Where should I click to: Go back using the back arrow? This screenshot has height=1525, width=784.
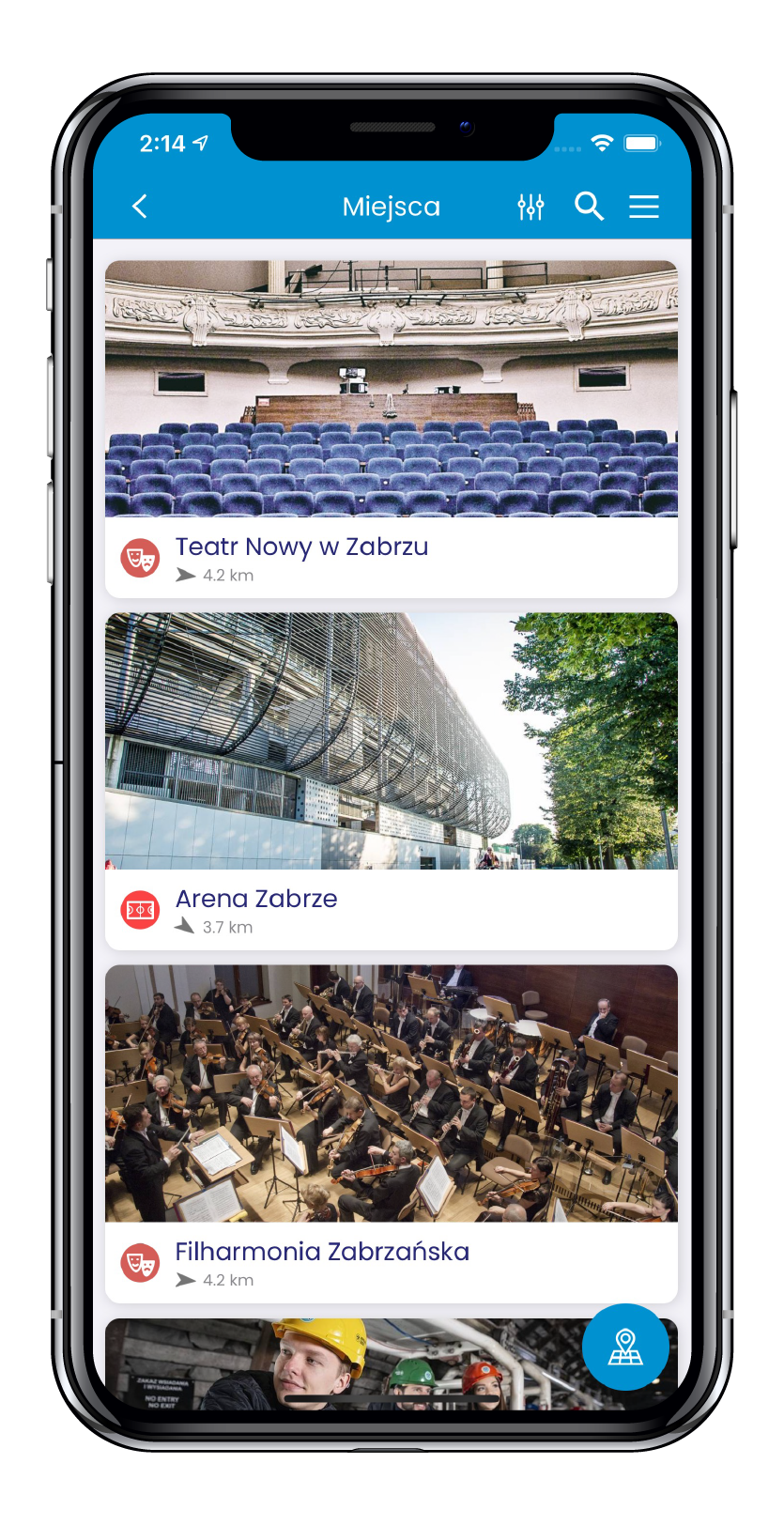tap(140, 207)
